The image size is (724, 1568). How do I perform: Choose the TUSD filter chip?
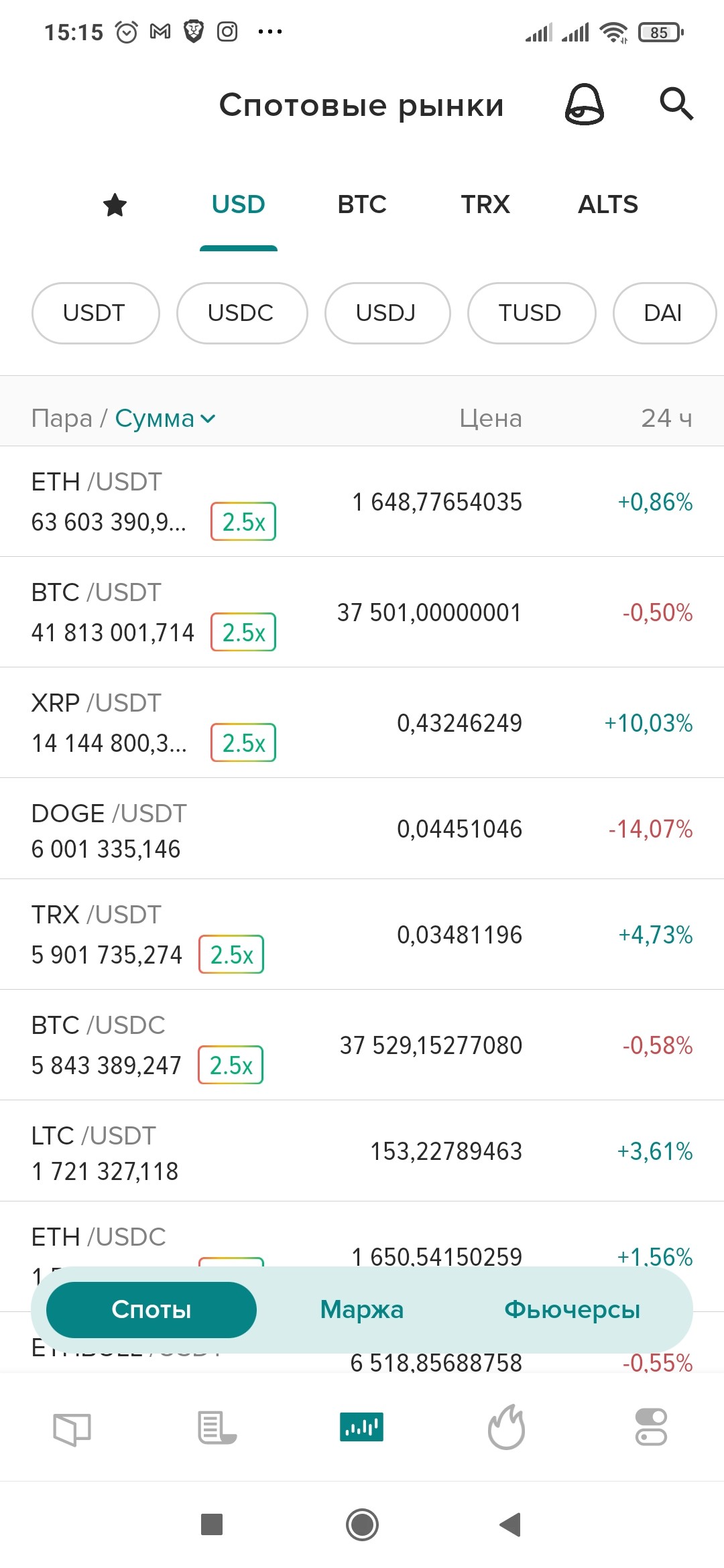tap(532, 313)
